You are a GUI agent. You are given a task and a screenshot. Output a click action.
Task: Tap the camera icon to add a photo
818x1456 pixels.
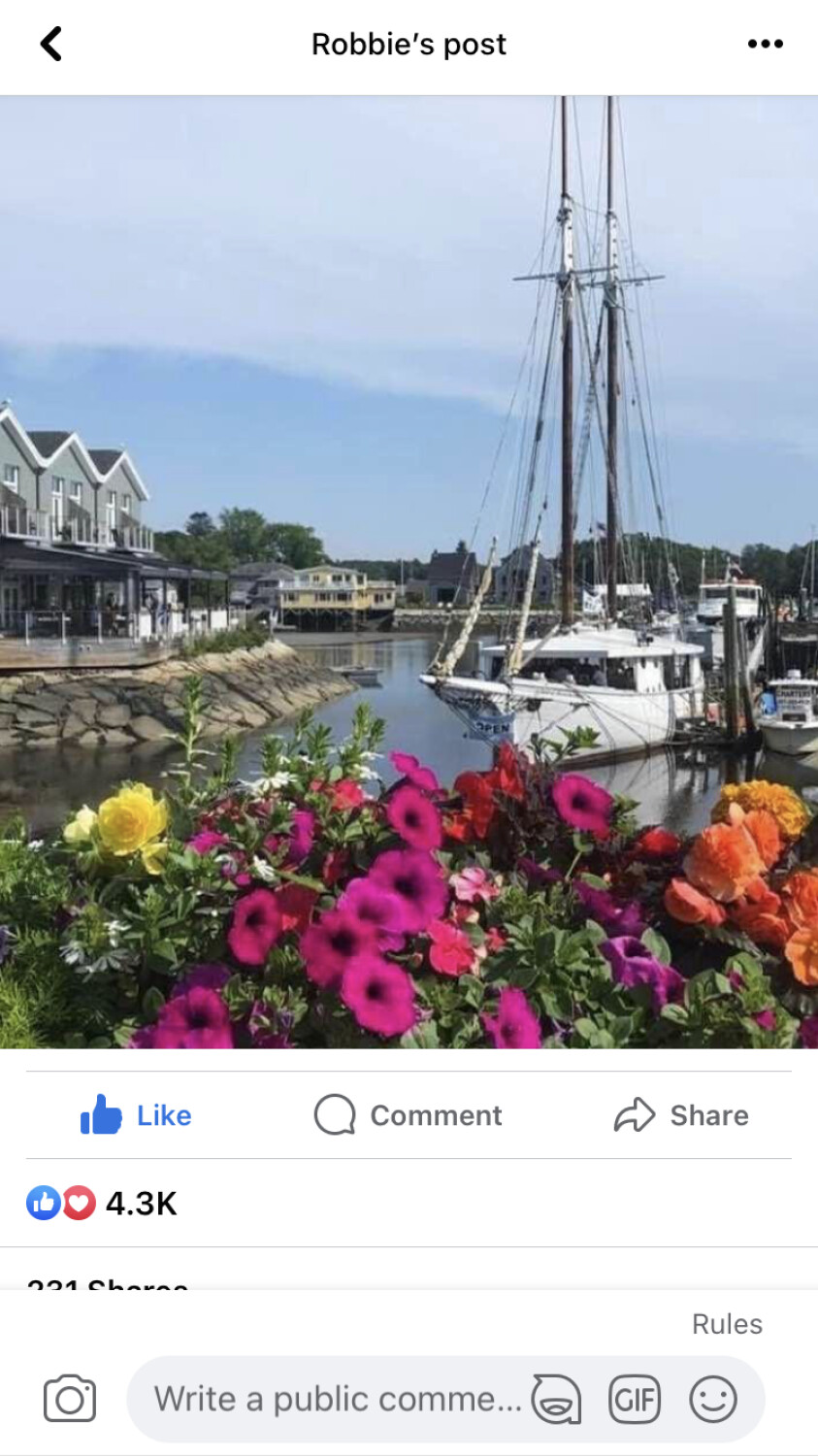[68, 1399]
